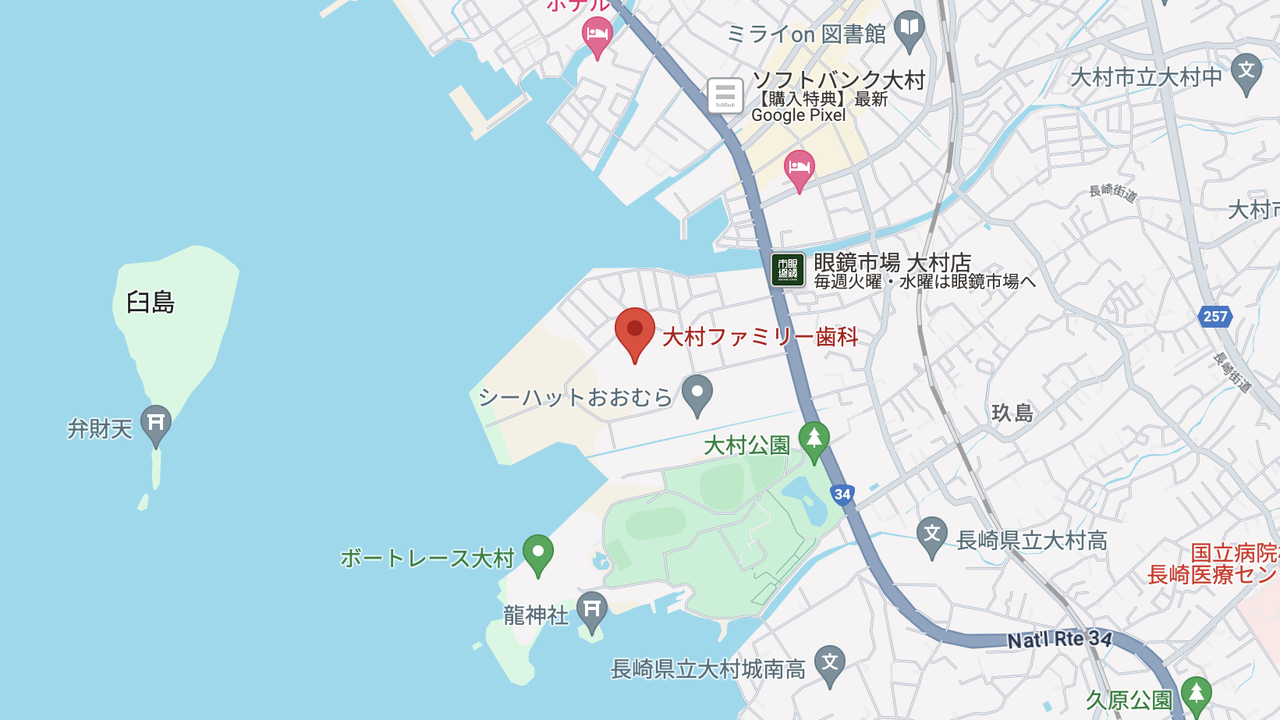Select the ミライon 図書館 library pin
Viewport: 1280px width, 720px height.
point(909,31)
